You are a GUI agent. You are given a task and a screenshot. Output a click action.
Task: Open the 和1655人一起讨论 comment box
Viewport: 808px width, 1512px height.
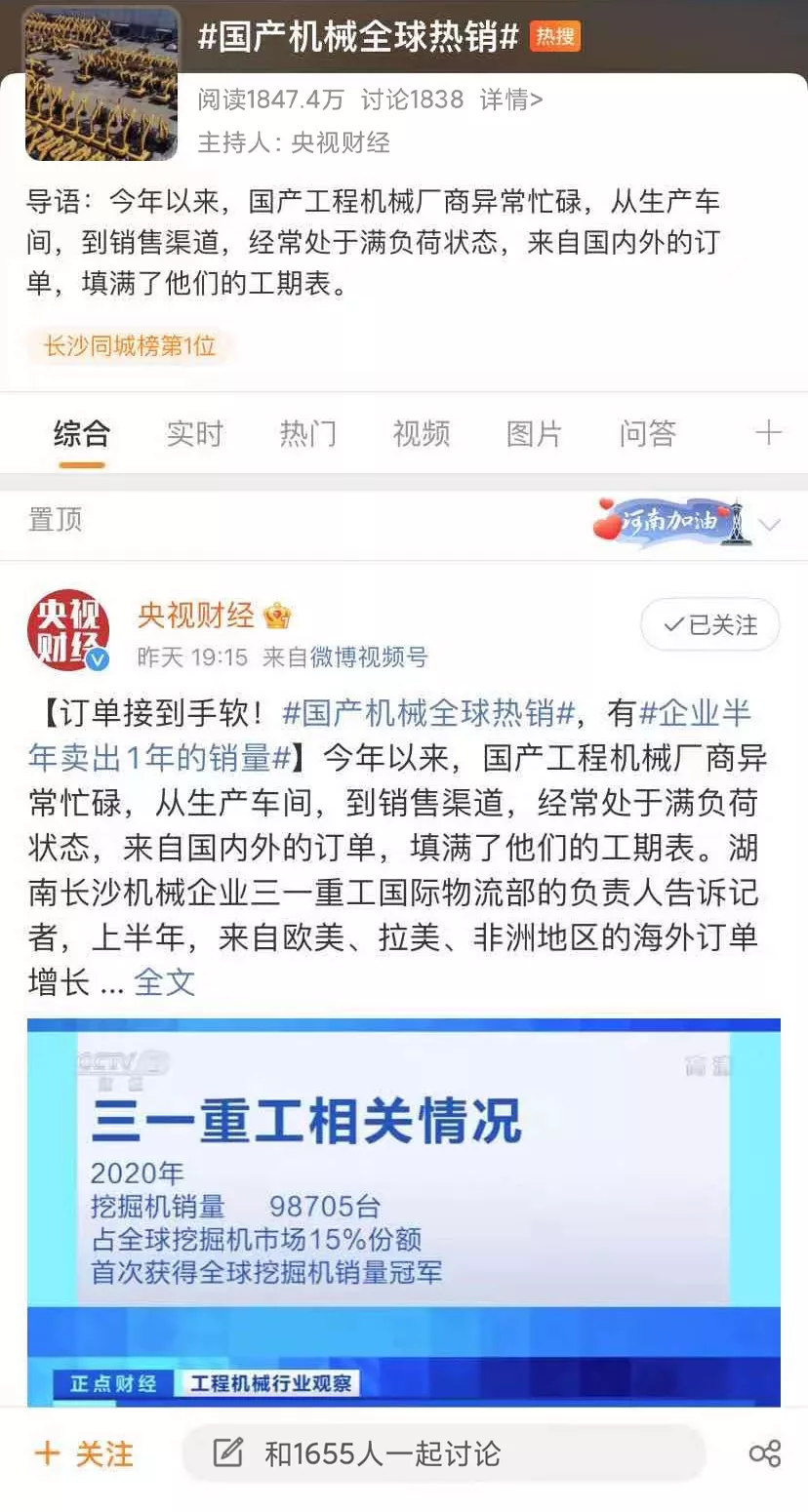(443, 1454)
